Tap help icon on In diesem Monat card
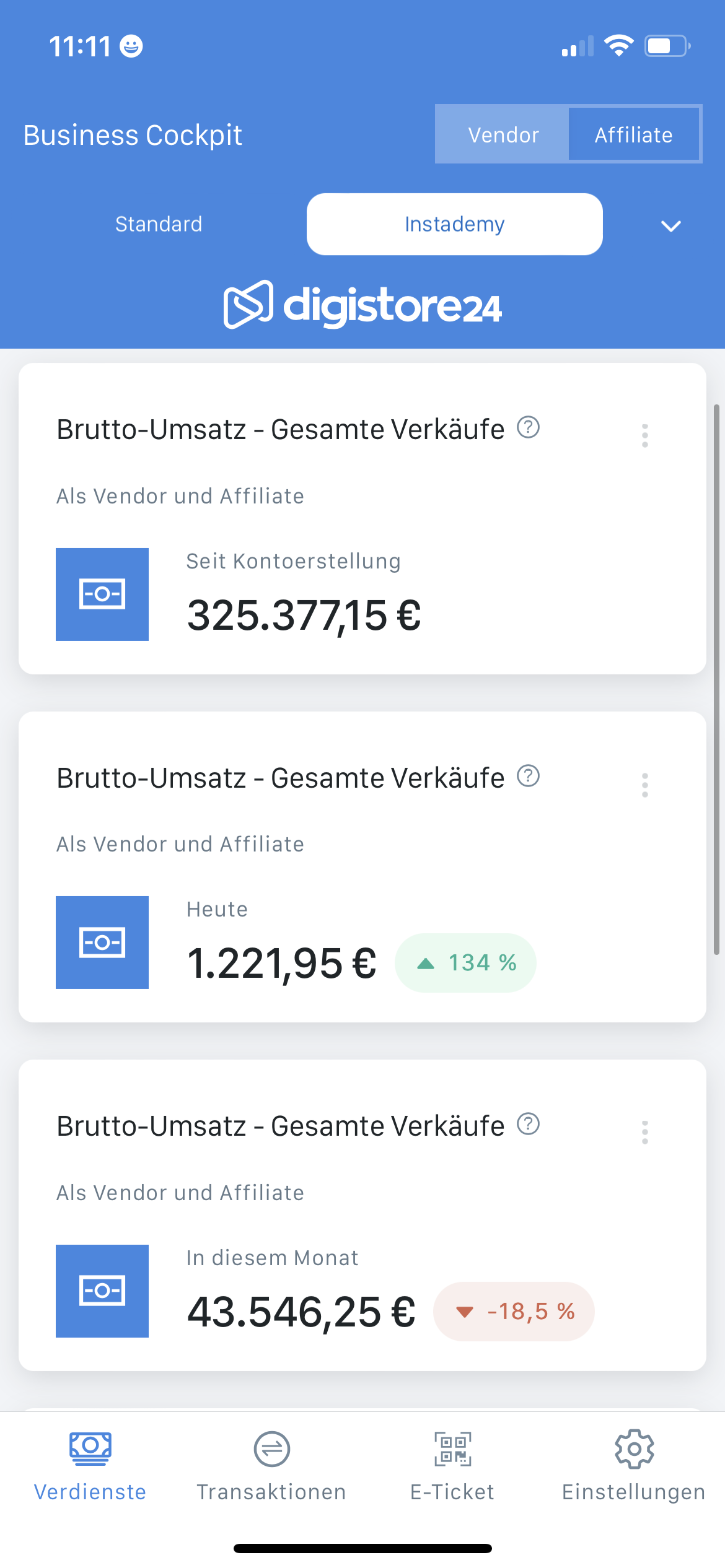 (x=529, y=1124)
